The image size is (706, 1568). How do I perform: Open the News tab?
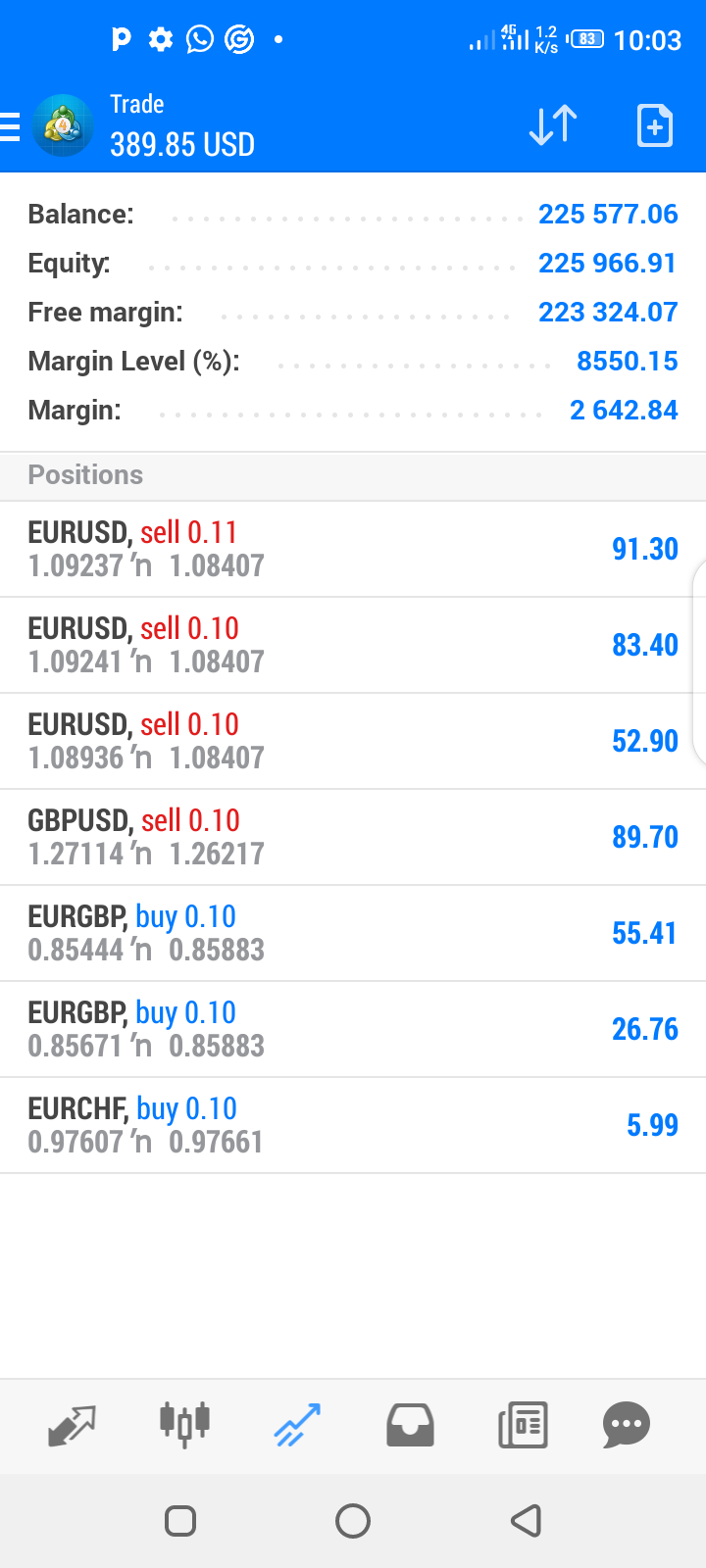[523, 1426]
